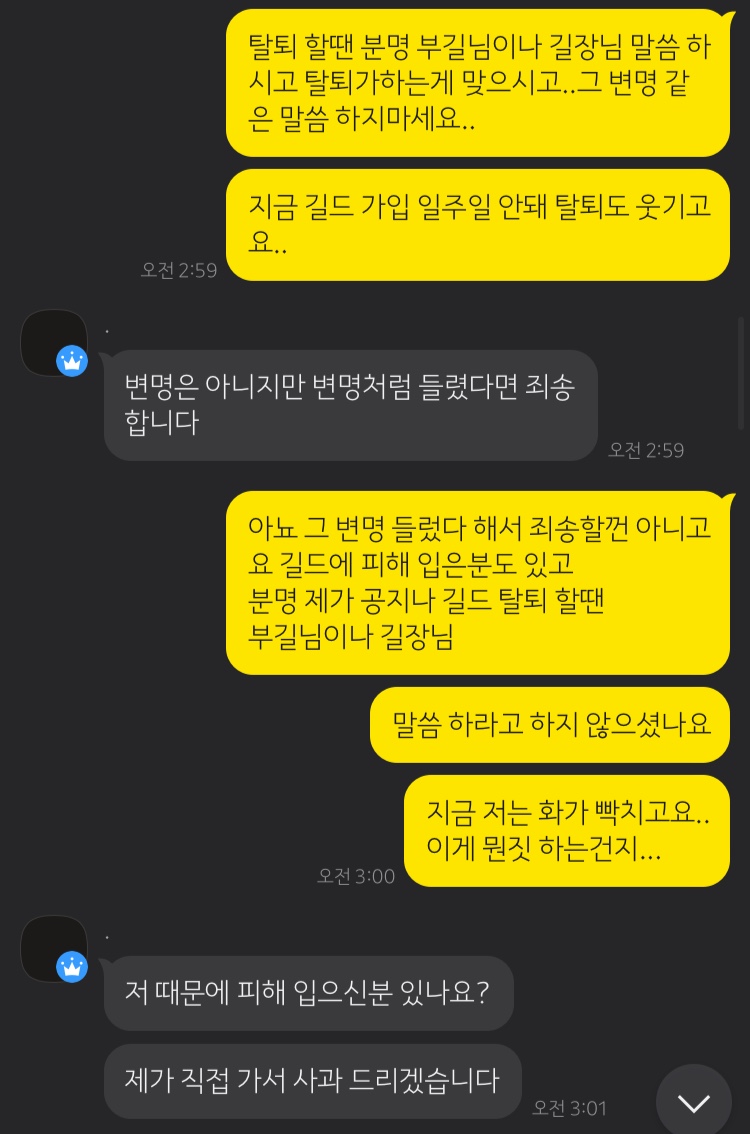Open sender's profile picture beside 저 때문에 피해 입으신분 있나요?

pyautogui.click(x=53, y=949)
